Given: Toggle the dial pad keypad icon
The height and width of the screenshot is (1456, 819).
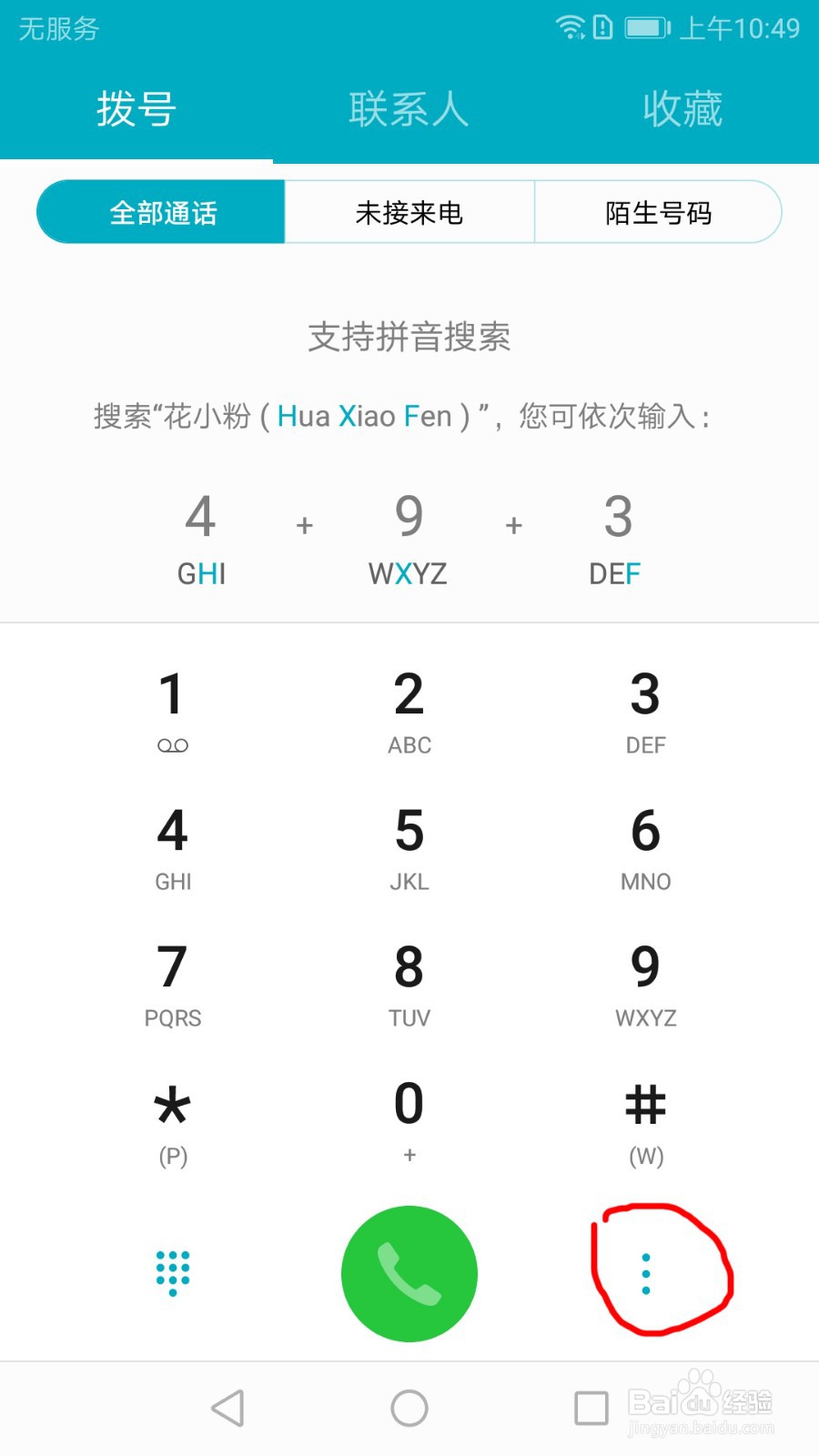Looking at the screenshot, I should point(172,1273).
